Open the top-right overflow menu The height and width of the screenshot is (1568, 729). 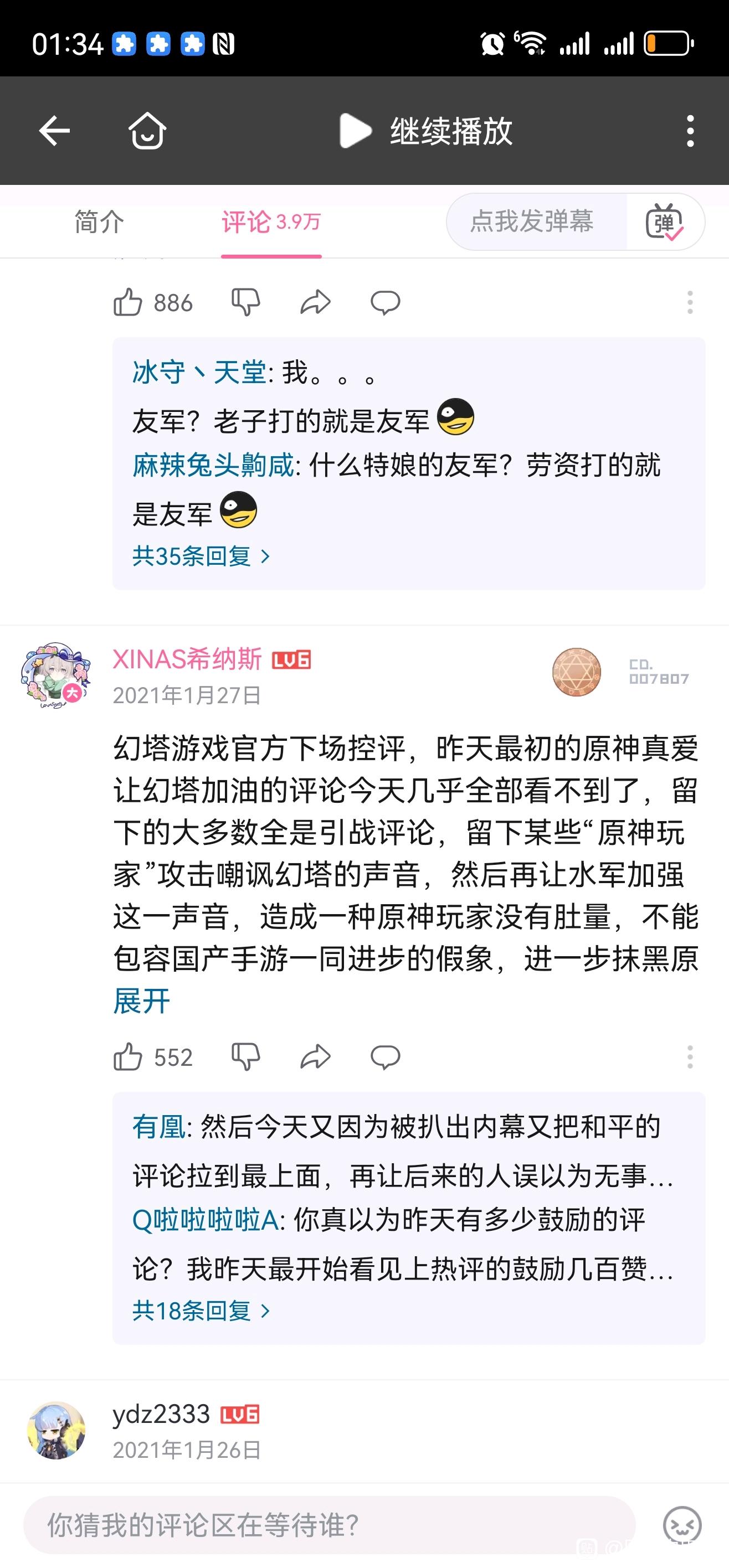[690, 131]
